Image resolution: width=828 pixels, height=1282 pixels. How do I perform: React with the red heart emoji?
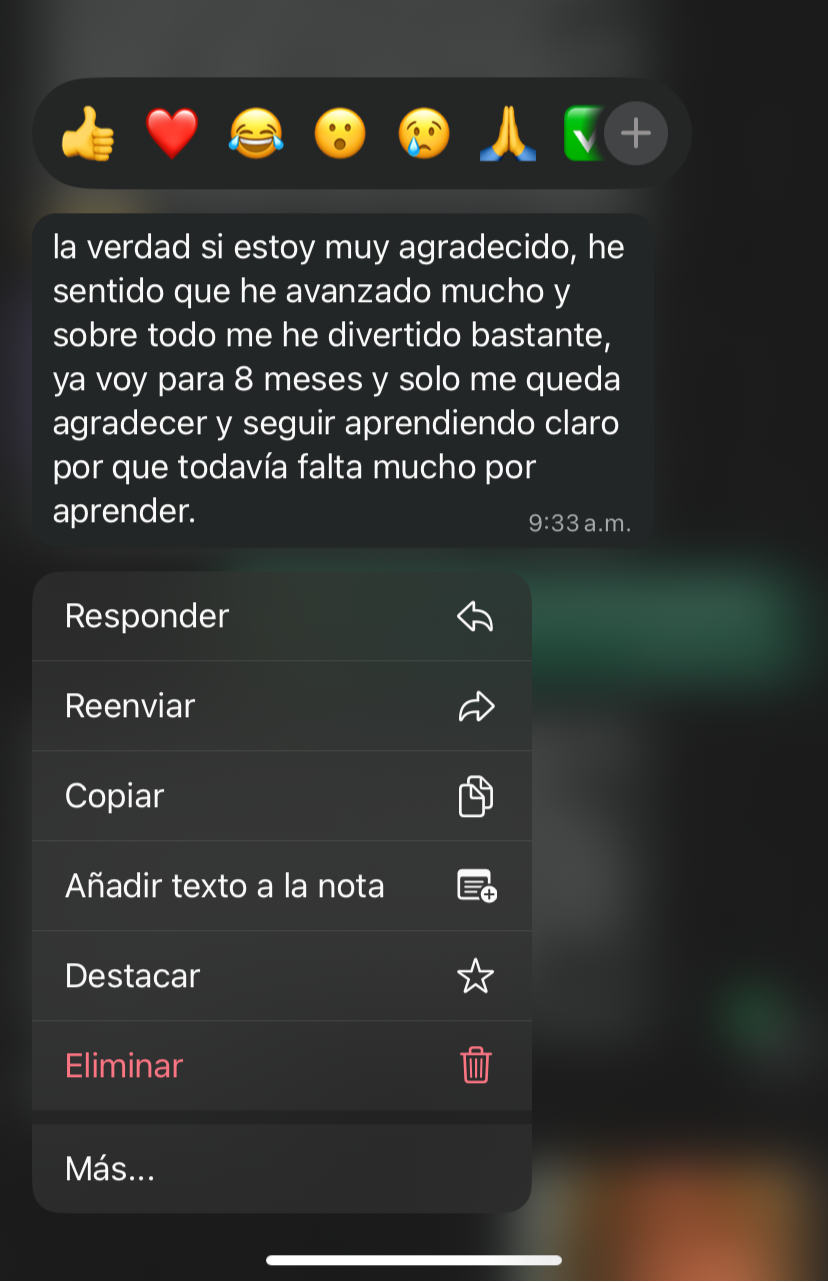[172, 134]
